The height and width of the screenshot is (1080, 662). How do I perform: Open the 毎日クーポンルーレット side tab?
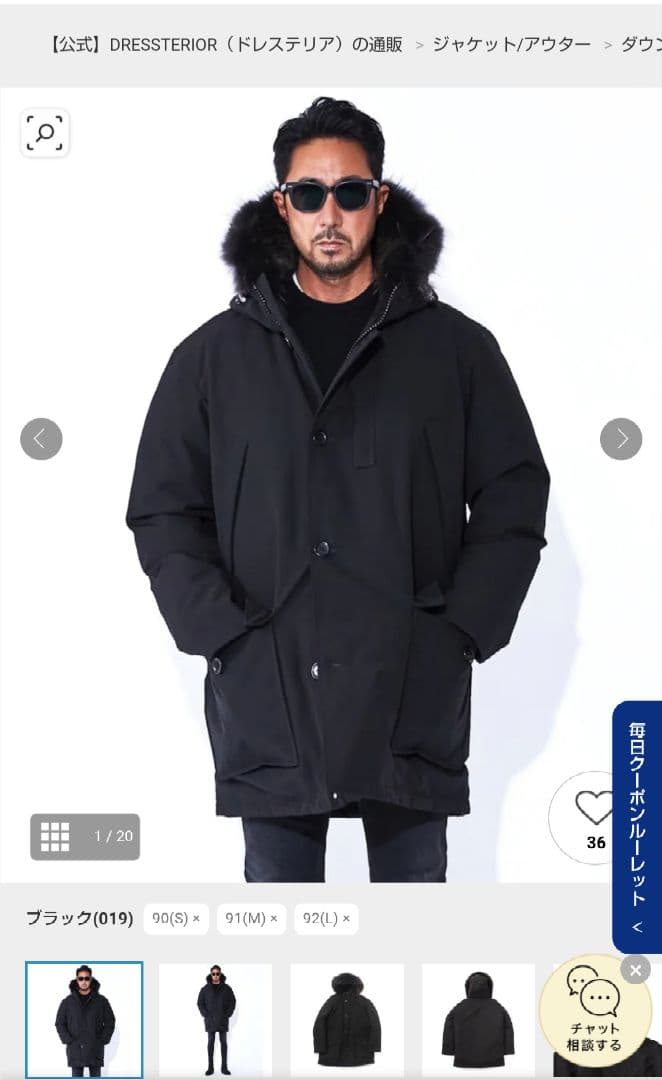[x=637, y=826]
